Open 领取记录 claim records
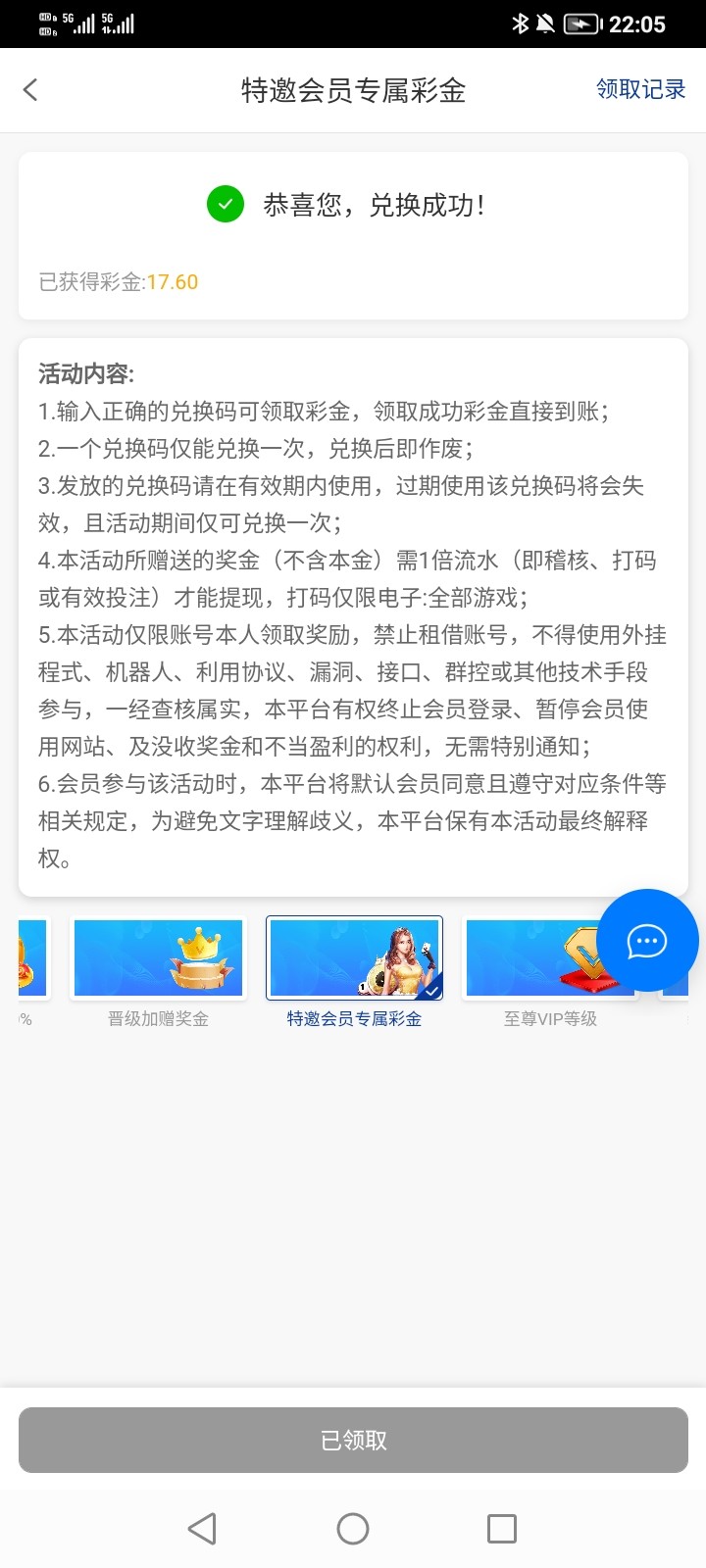 (x=640, y=89)
